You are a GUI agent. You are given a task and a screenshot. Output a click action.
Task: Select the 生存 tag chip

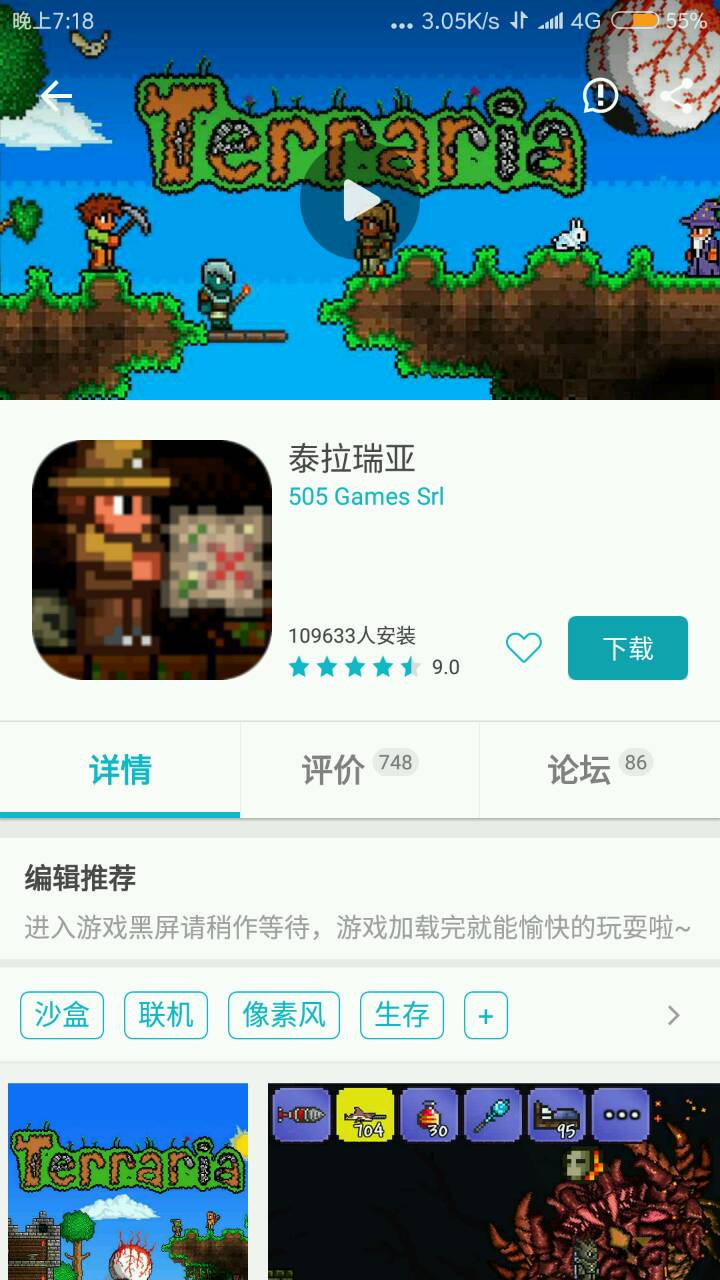(x=402, y=1016)
